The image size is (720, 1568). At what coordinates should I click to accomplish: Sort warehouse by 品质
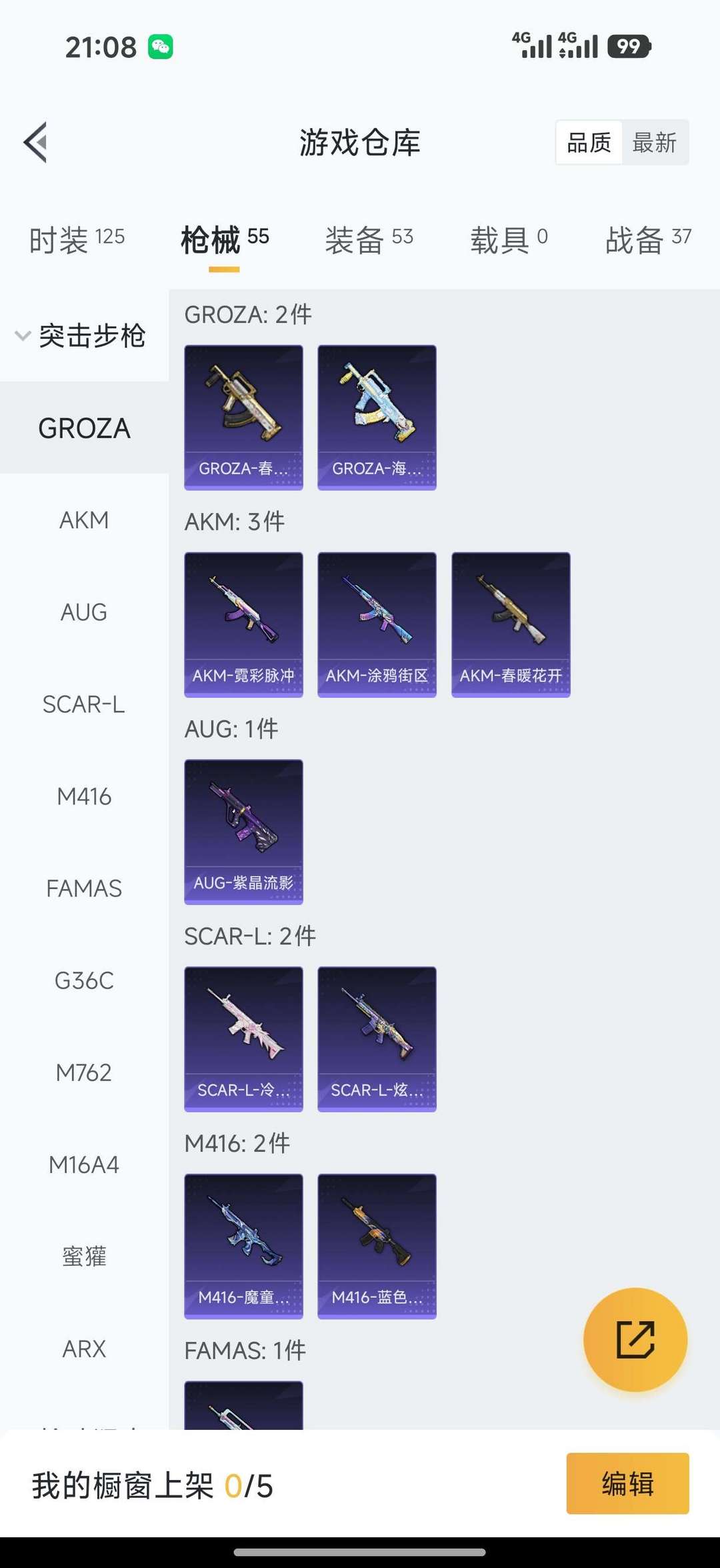point(589,143)
